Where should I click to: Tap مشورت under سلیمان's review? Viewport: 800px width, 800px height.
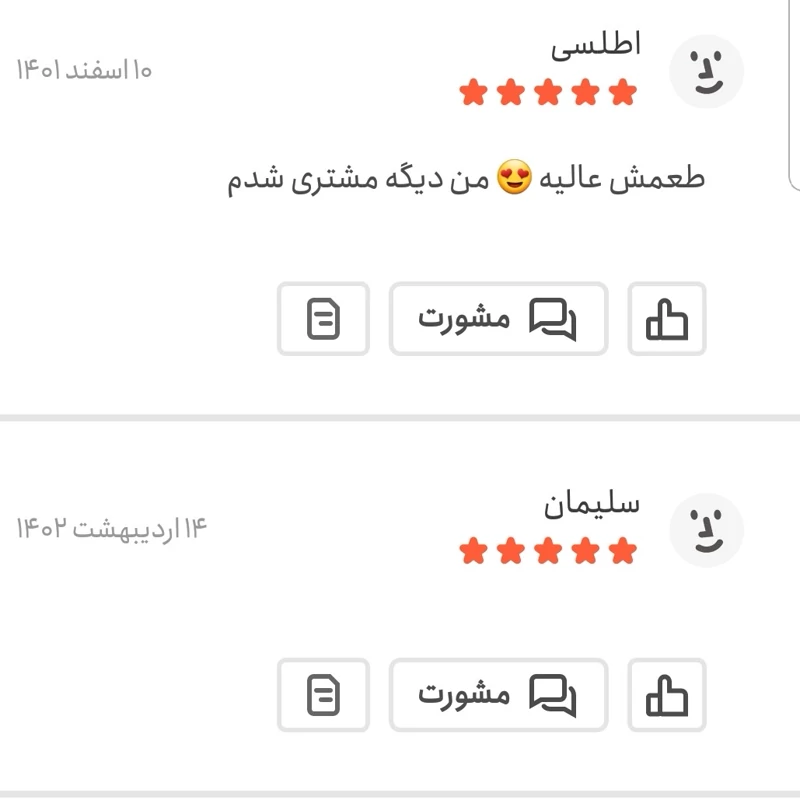(x=498, y=694)
